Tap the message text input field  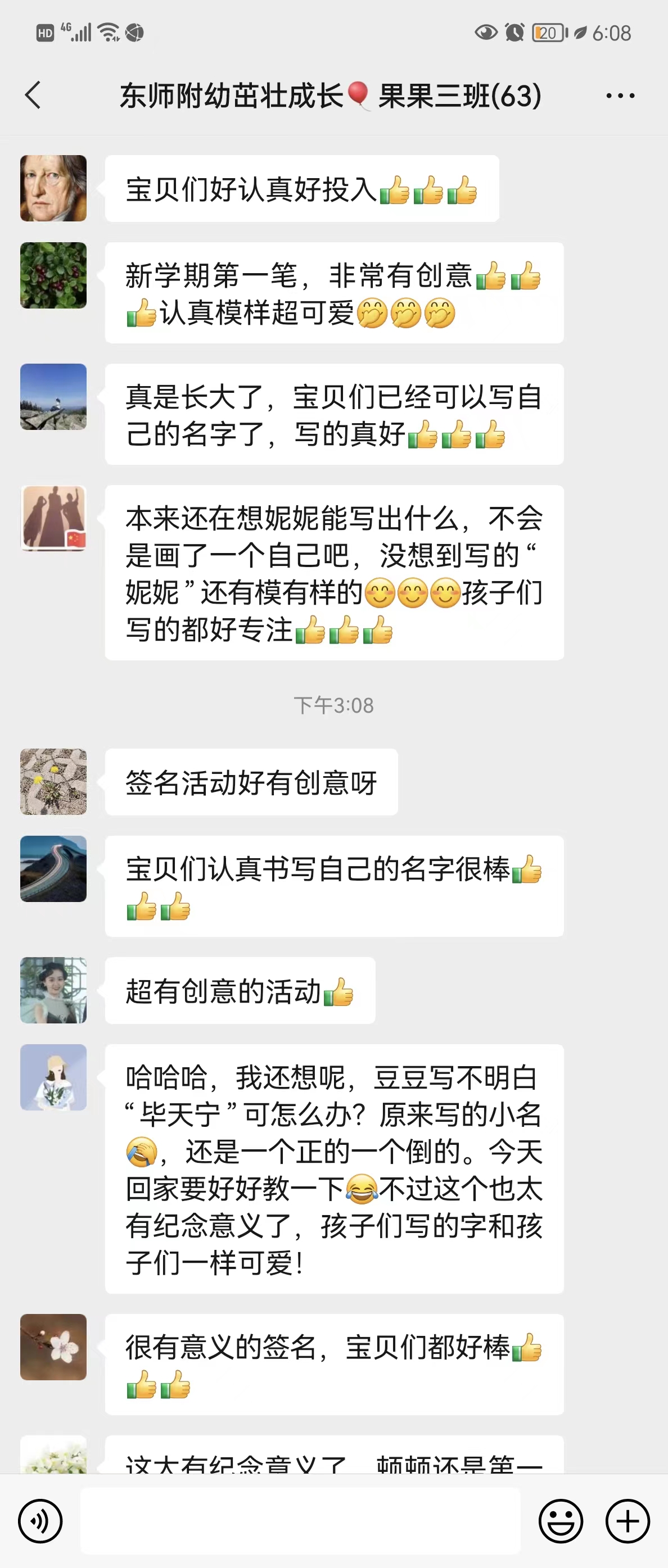coord(300,1521)
